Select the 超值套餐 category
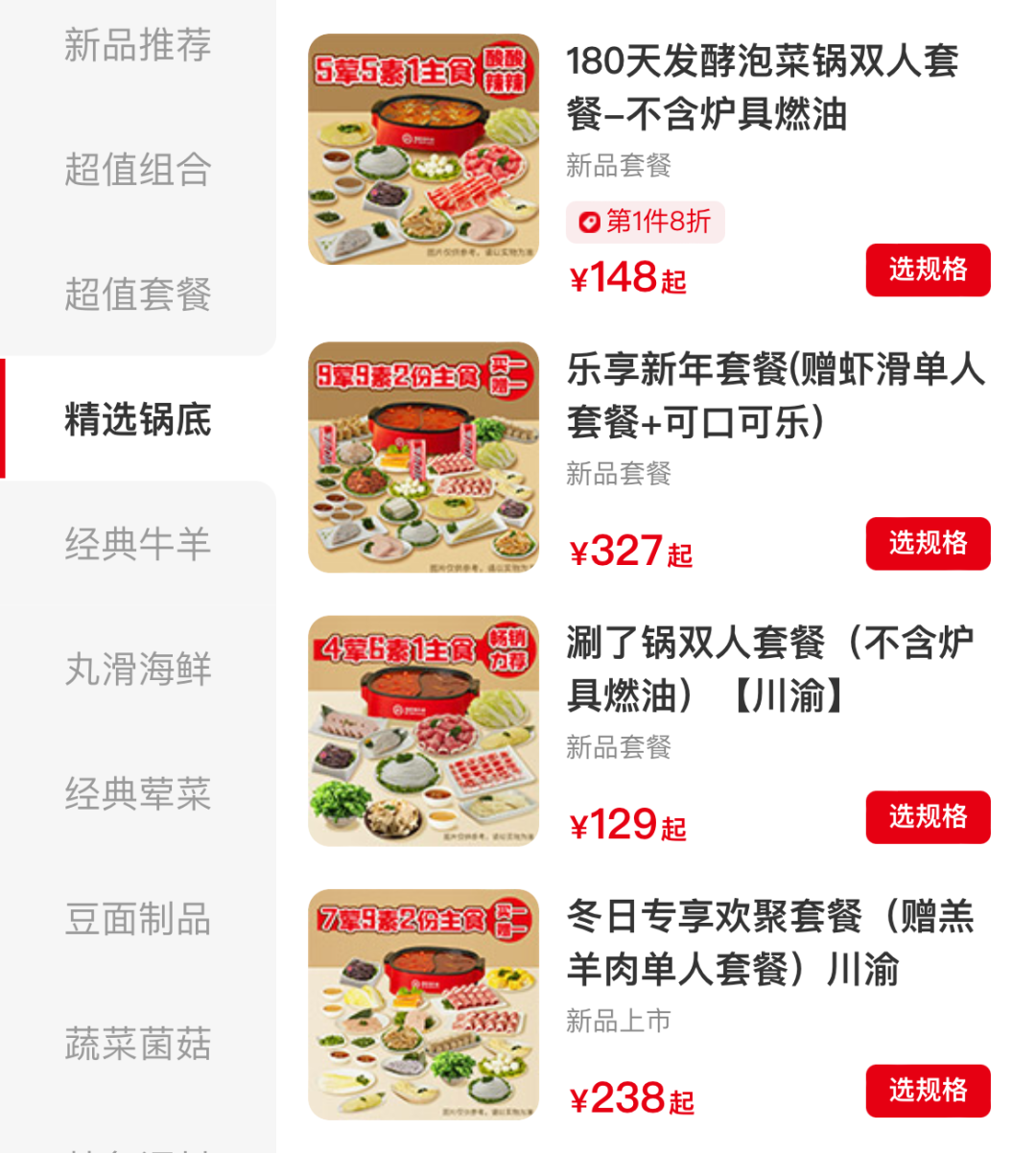 (138, 294)
